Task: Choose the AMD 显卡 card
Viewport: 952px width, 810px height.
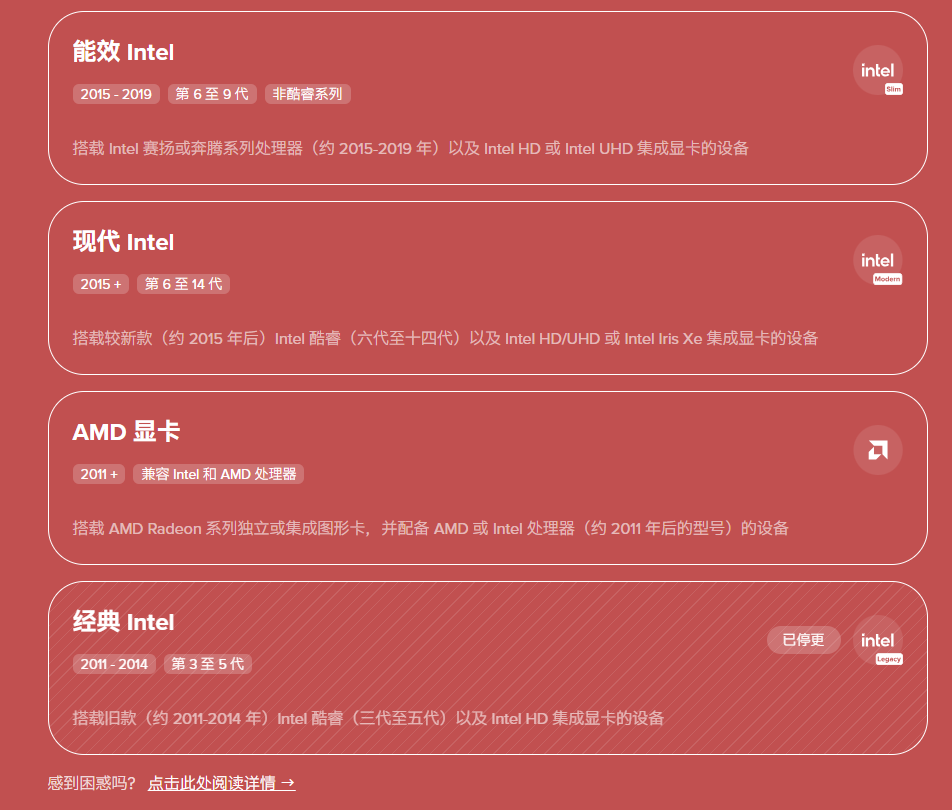Action: pos(487,478)
